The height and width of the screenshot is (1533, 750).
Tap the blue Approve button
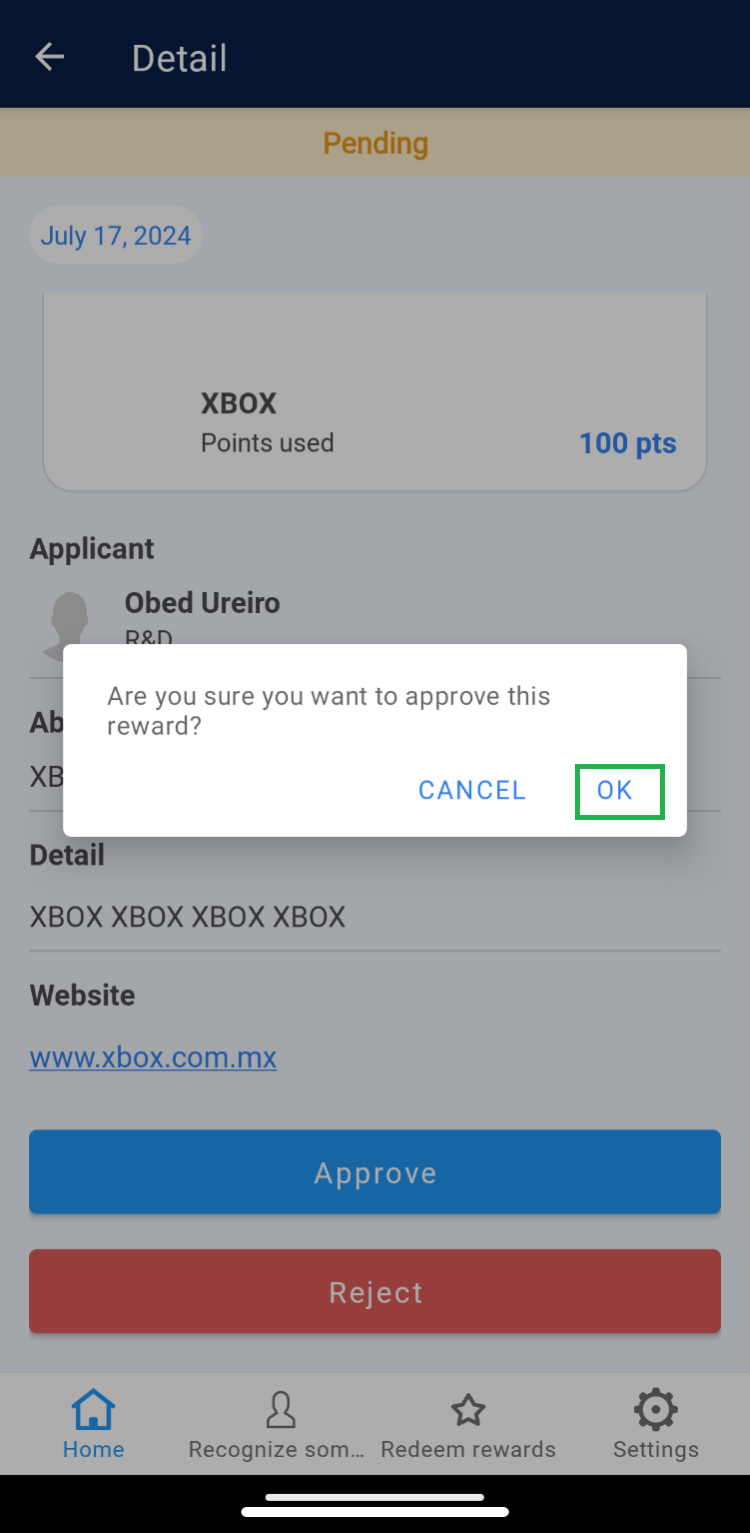[x=375, y=1172]
